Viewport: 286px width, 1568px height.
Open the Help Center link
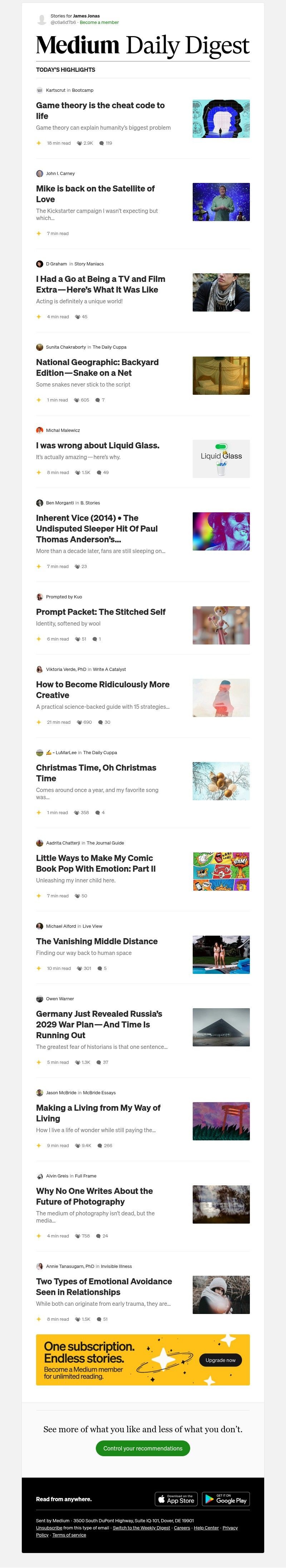206,1527
